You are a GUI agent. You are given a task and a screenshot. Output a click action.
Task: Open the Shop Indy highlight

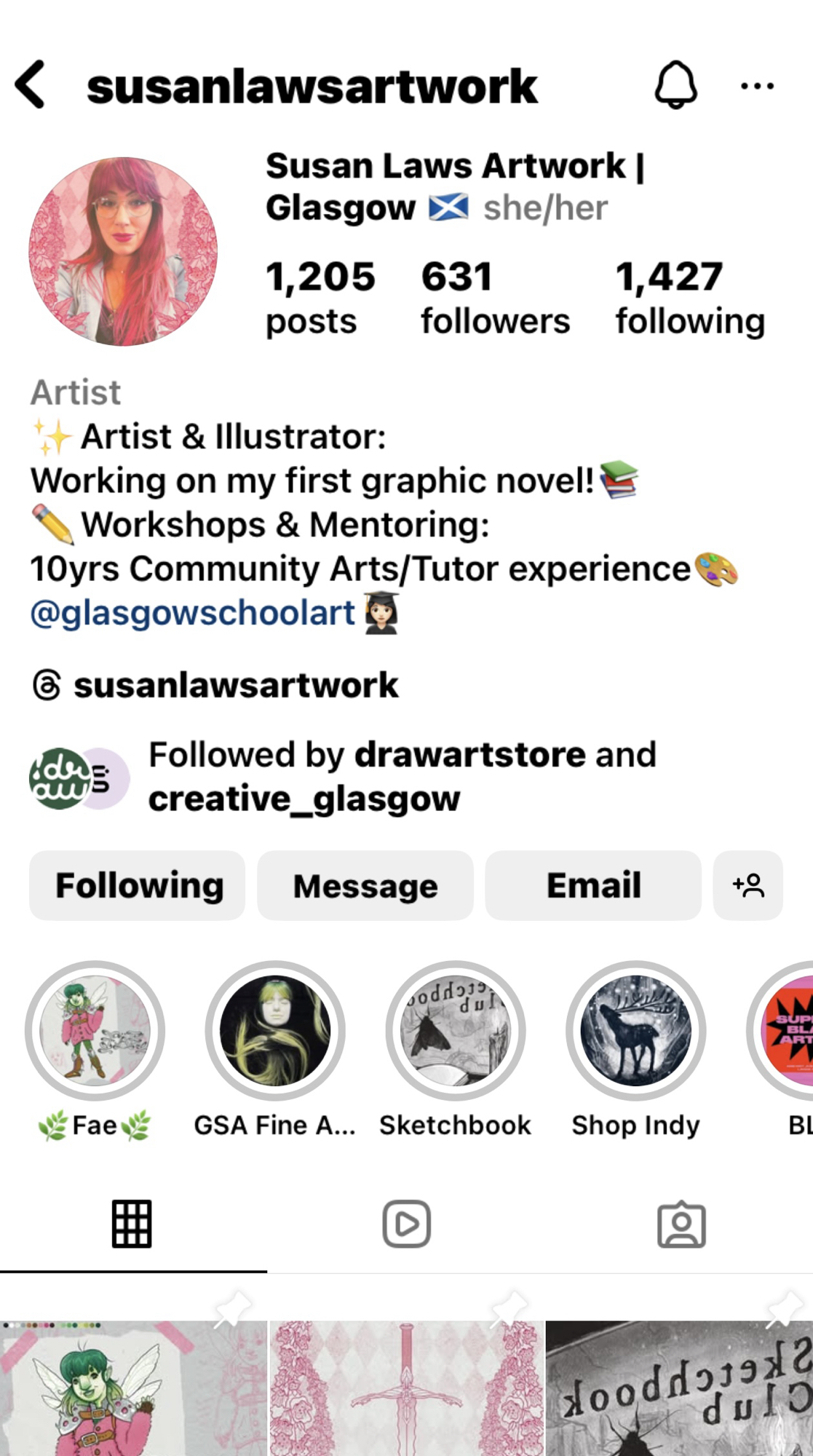[635, 1031]
